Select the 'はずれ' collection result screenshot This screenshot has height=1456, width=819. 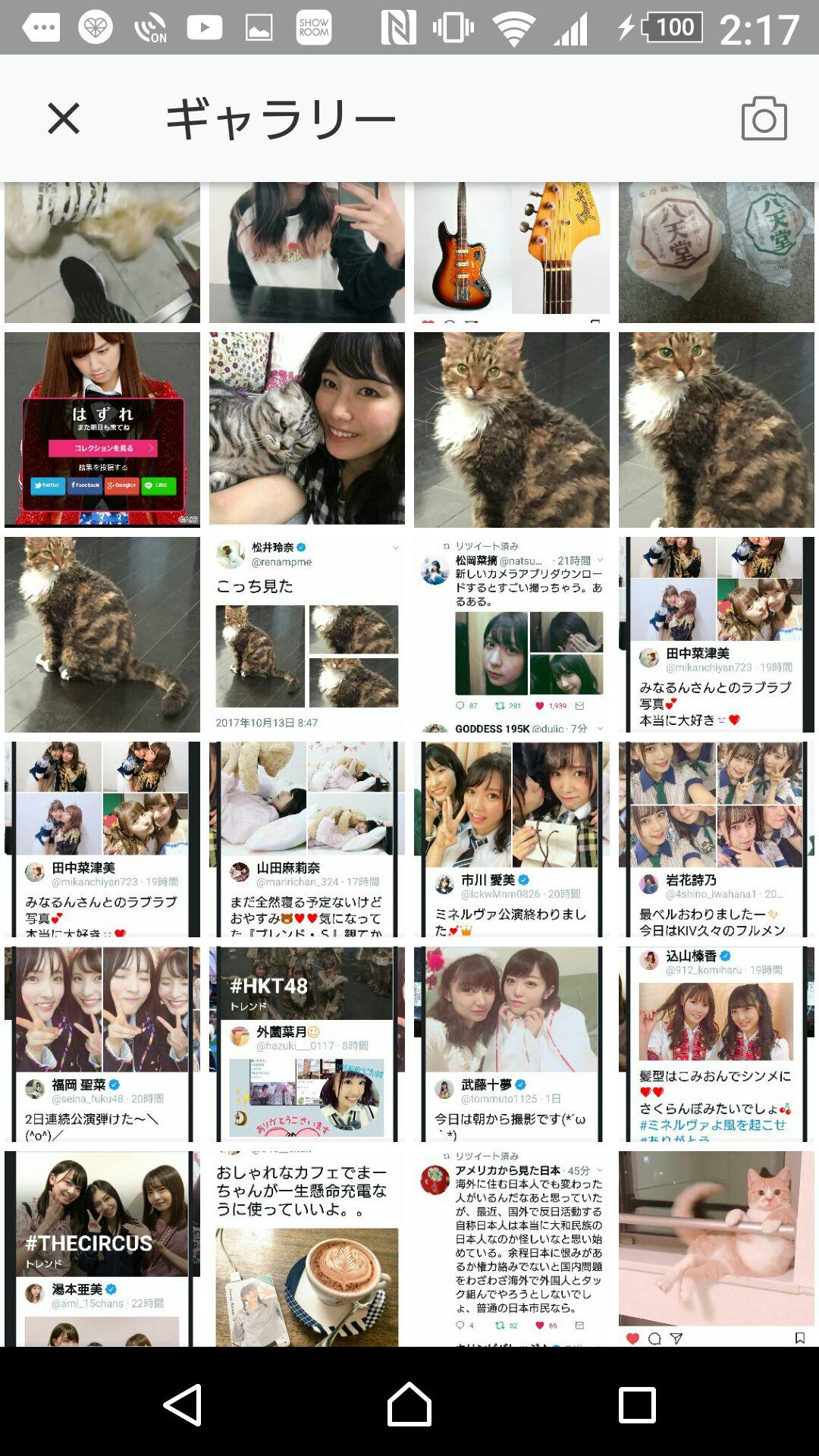(x=102, y=429)
